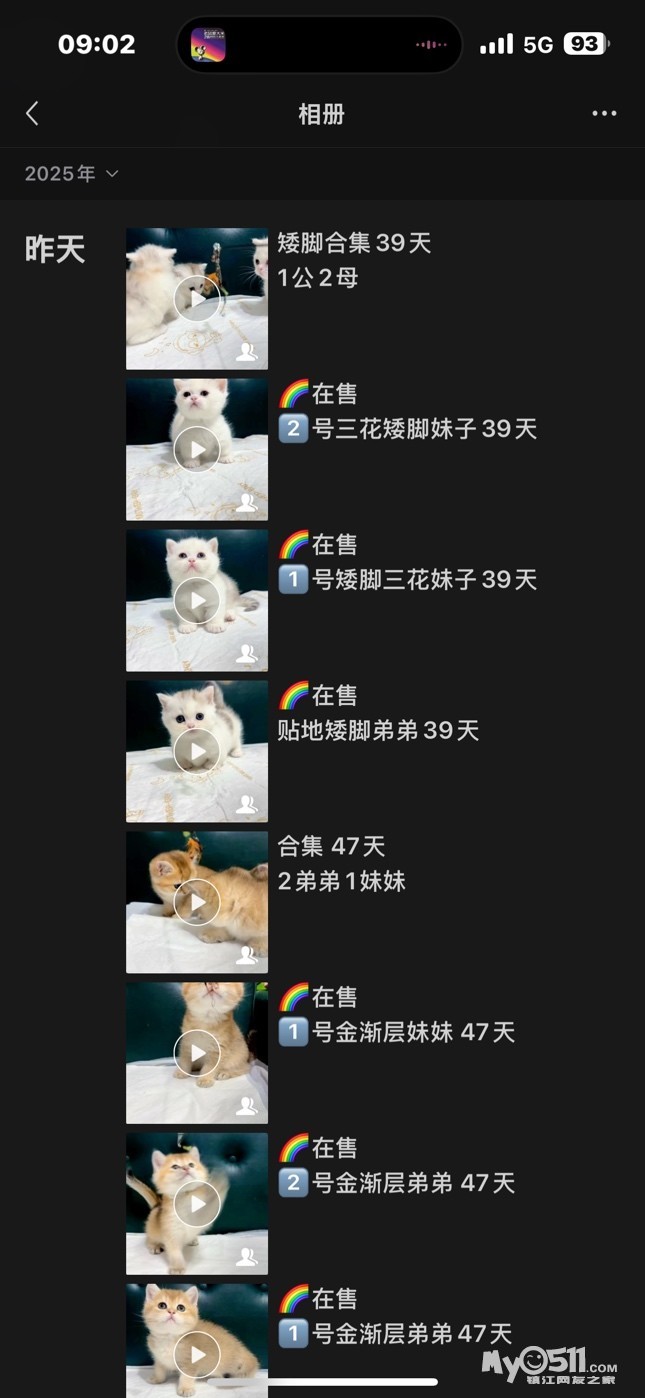645x1398 pixels.
Task: Expand the 2025年 year dropdown
Action: click(71, 174)
